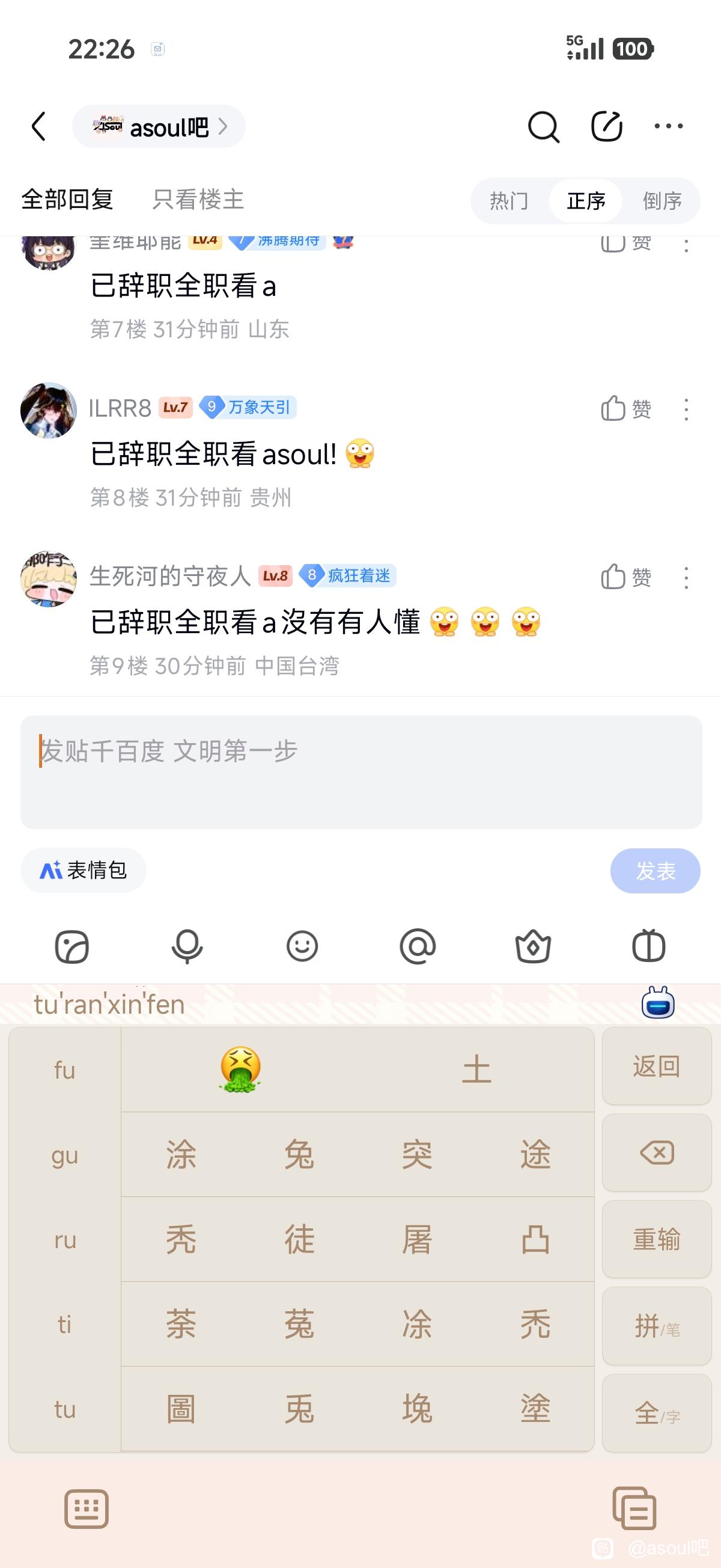Tap the 发表 button to post
The width and height of the screenshot is (721, 1568).
[656, 871]
